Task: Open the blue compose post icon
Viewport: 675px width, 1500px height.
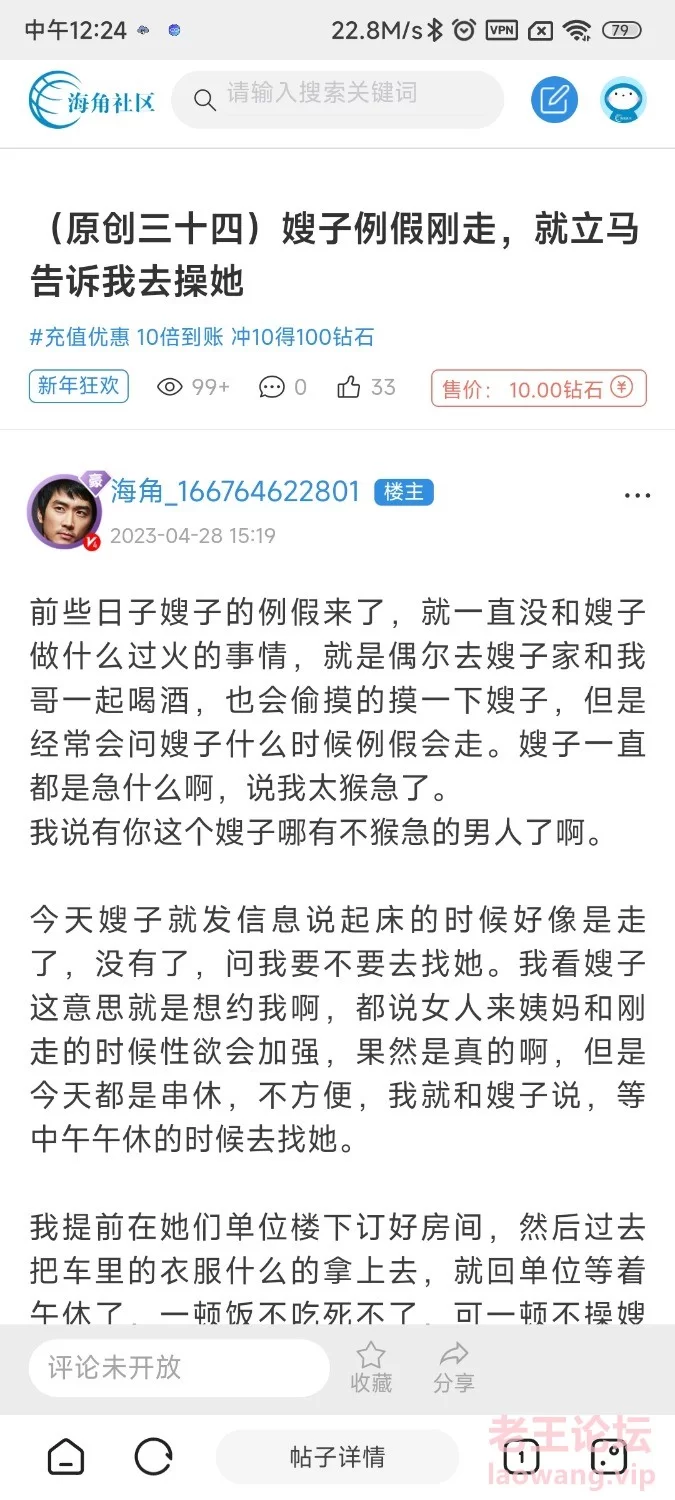Action: click(554, 99)
